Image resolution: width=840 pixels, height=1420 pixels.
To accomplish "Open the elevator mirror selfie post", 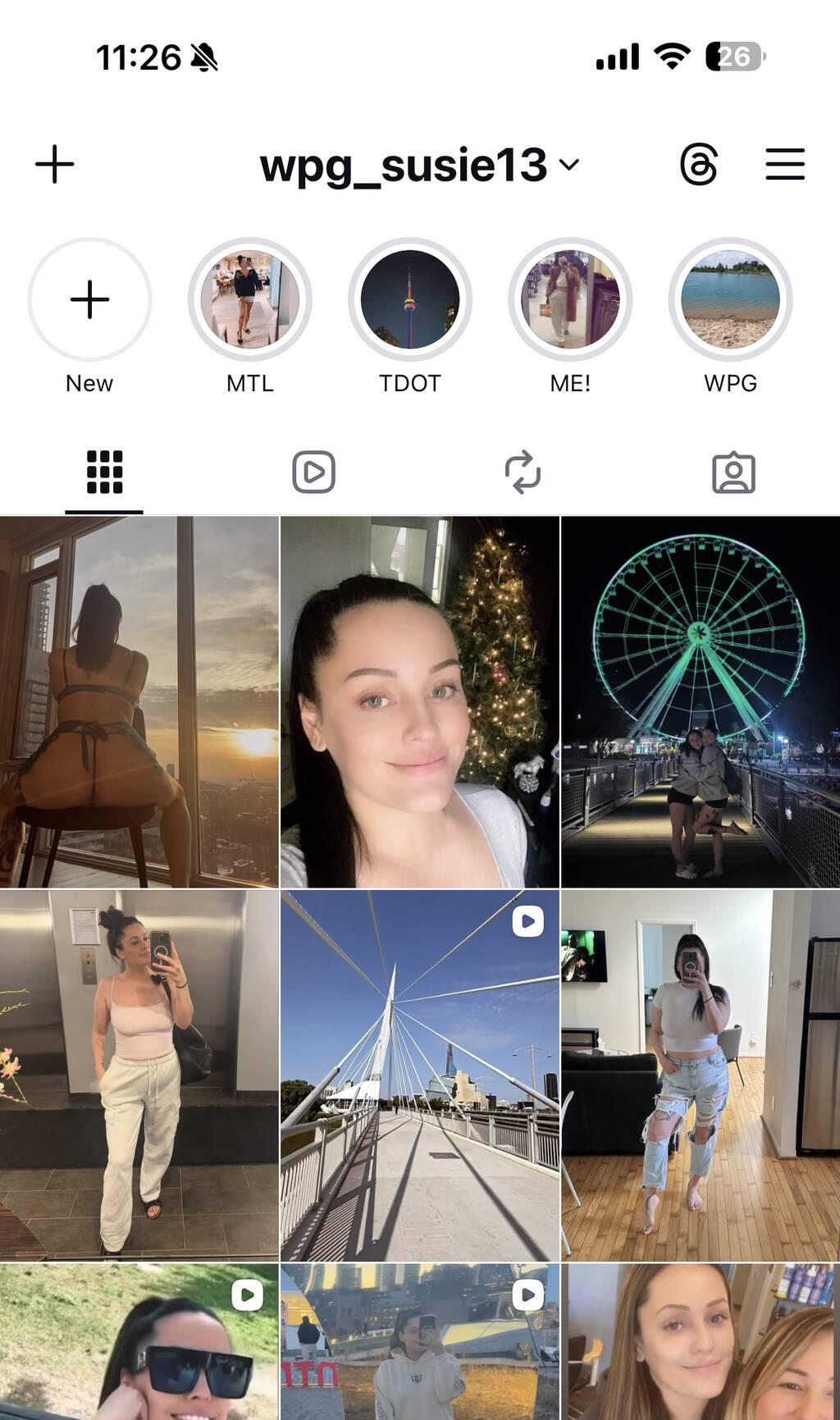I will [139, 1075].
